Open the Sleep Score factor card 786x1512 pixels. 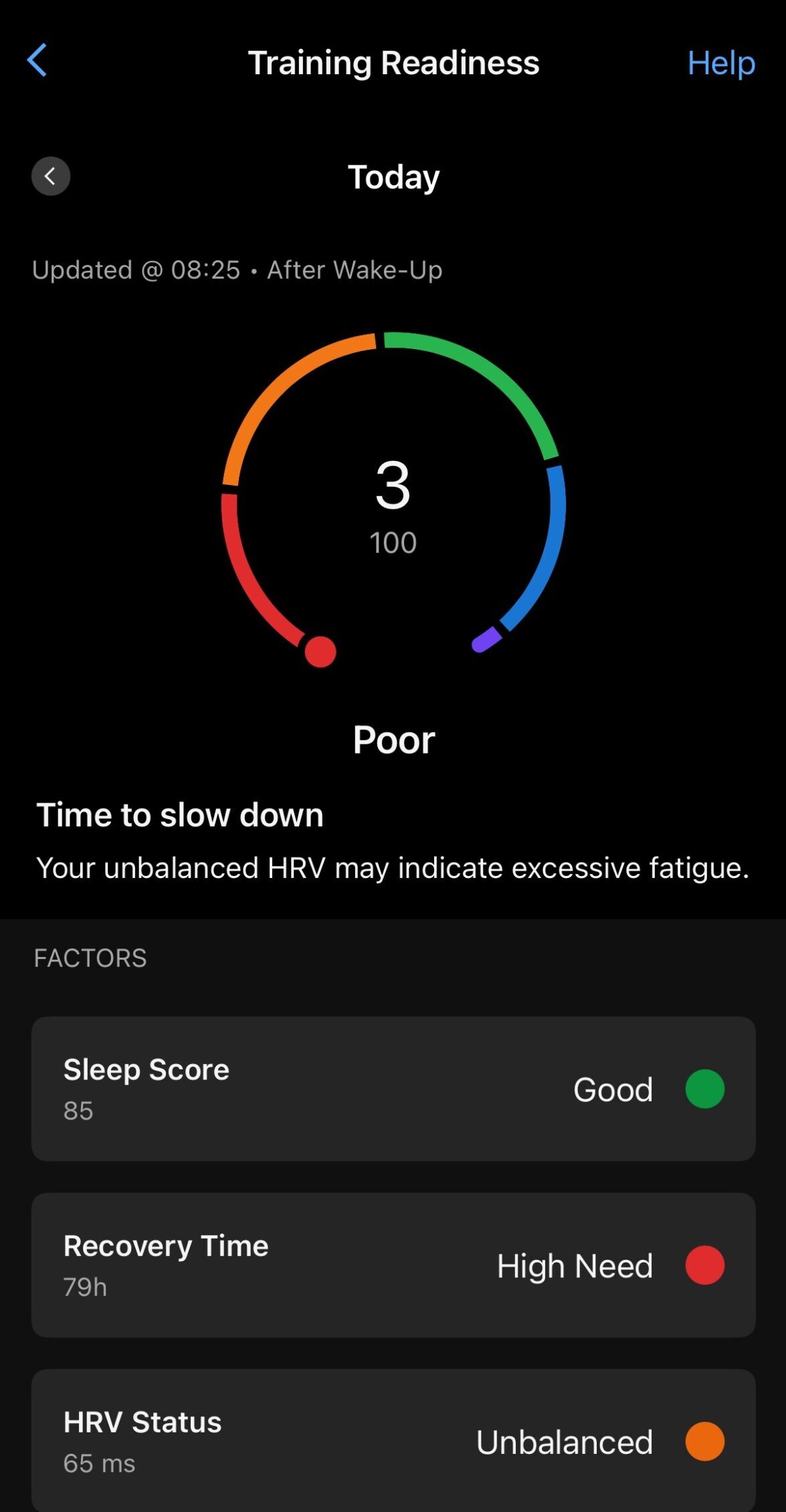[393, 1089]
